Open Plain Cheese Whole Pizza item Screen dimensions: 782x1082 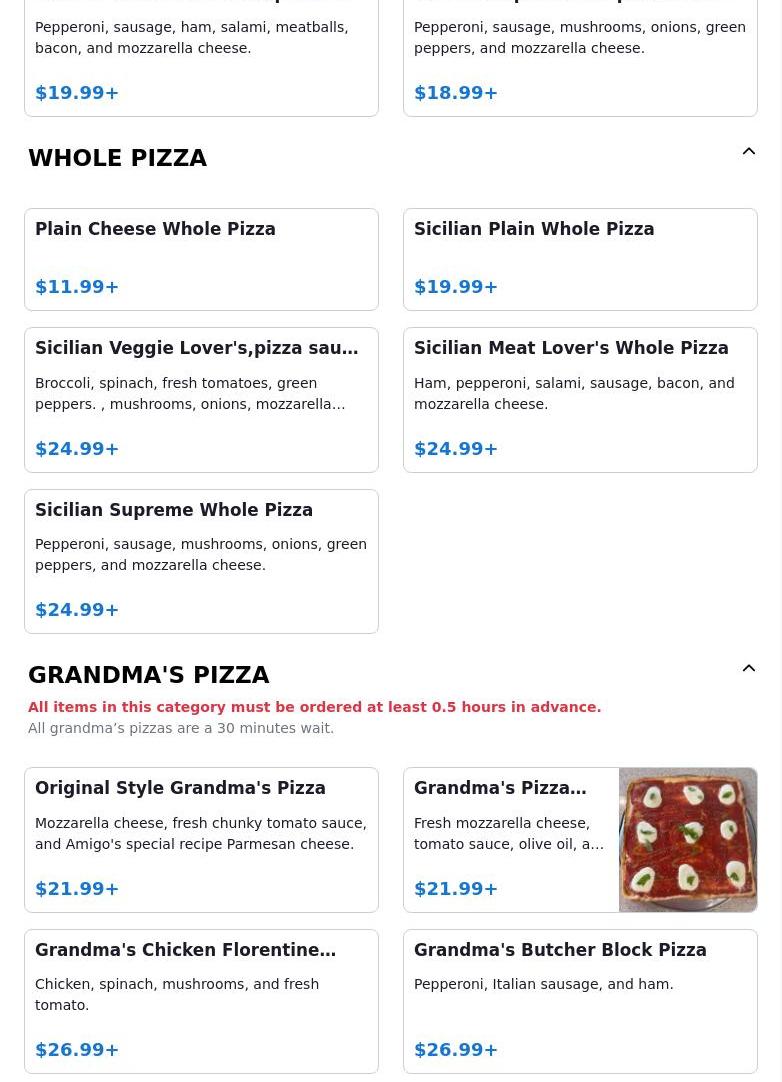tap(201, 259)
